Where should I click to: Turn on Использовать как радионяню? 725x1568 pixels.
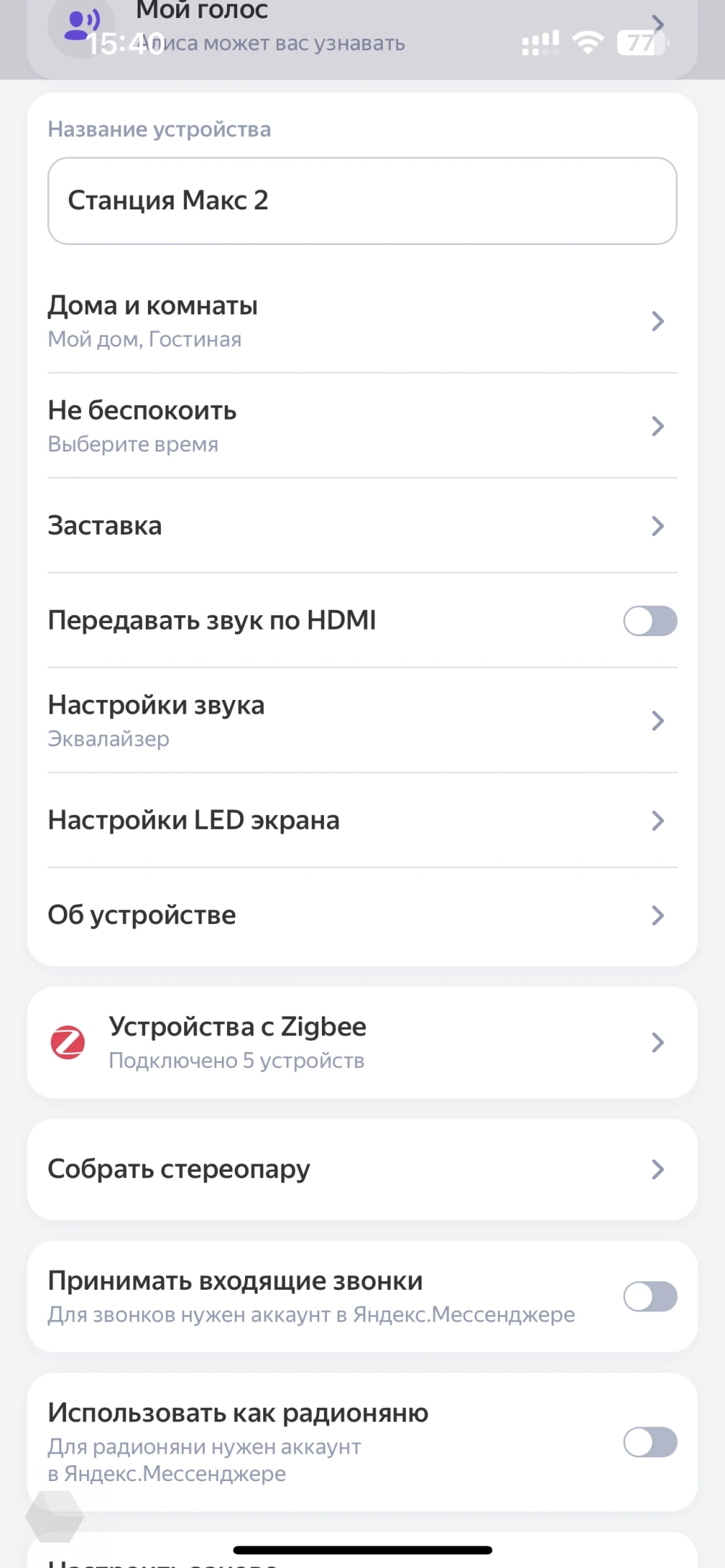pyautogui.click(x=650, y=1442)
